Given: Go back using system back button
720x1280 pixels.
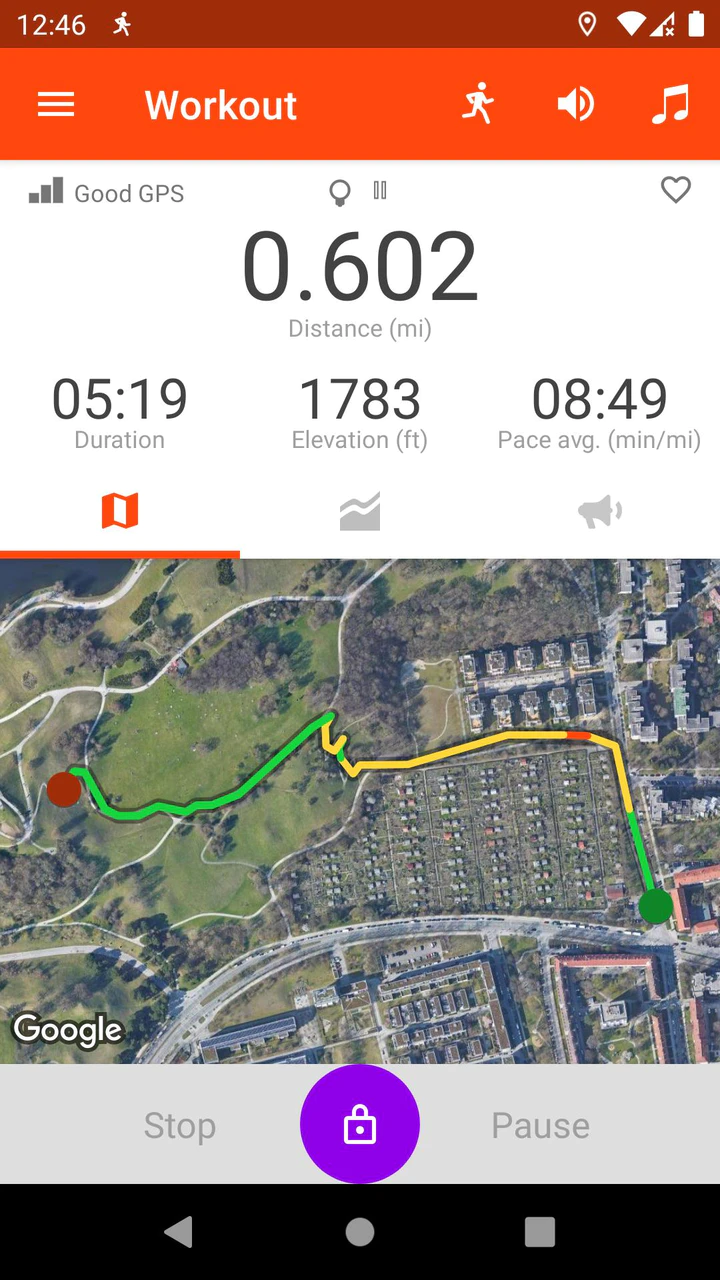Looking at the screenshot, I should [x=179, y=1232].
